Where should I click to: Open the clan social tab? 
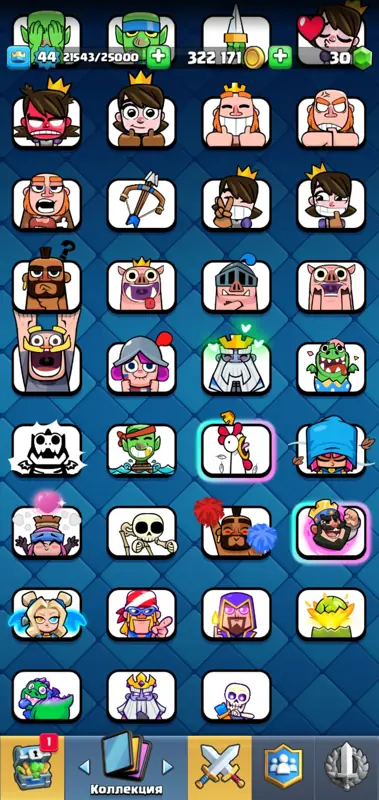click(283, 767)
